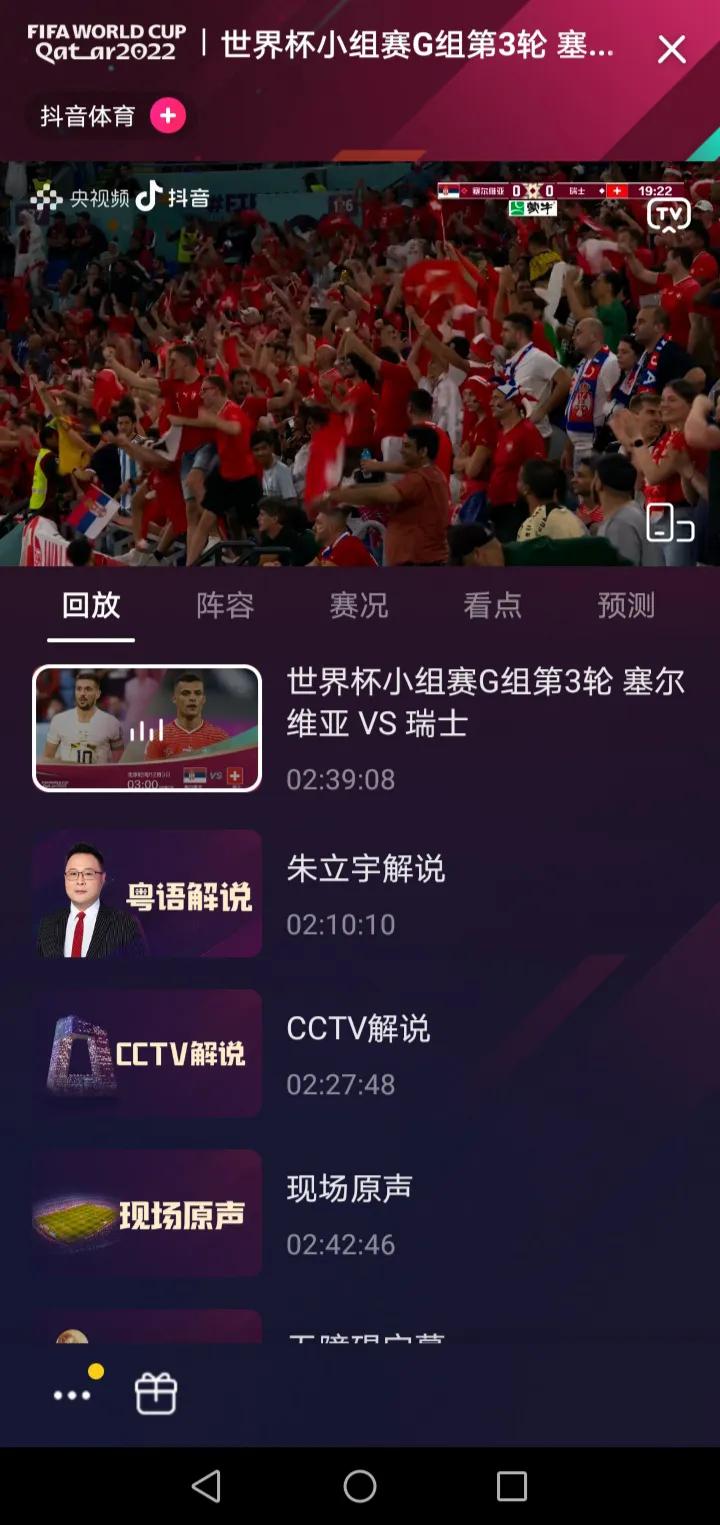This screenshot has width=720, height=1525.
Task: Stay on the 回放 tab
Action: point(89,605)
